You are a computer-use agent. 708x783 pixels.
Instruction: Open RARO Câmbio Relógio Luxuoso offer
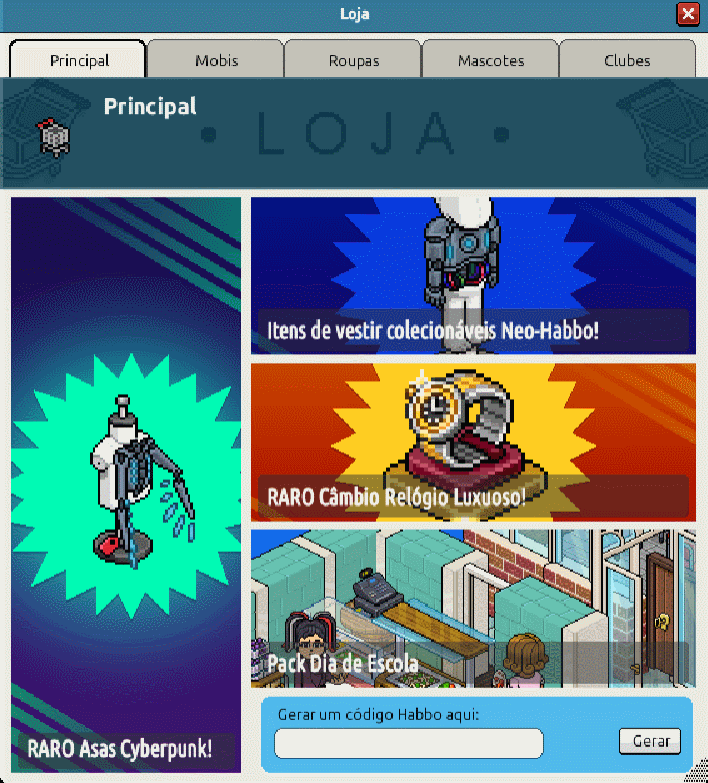473,442
